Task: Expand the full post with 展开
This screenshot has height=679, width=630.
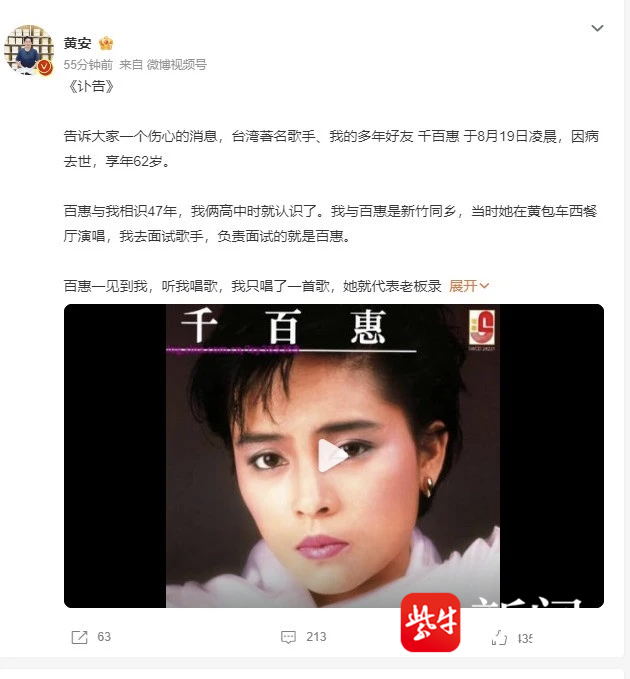Action: click(x=468, y=285)
